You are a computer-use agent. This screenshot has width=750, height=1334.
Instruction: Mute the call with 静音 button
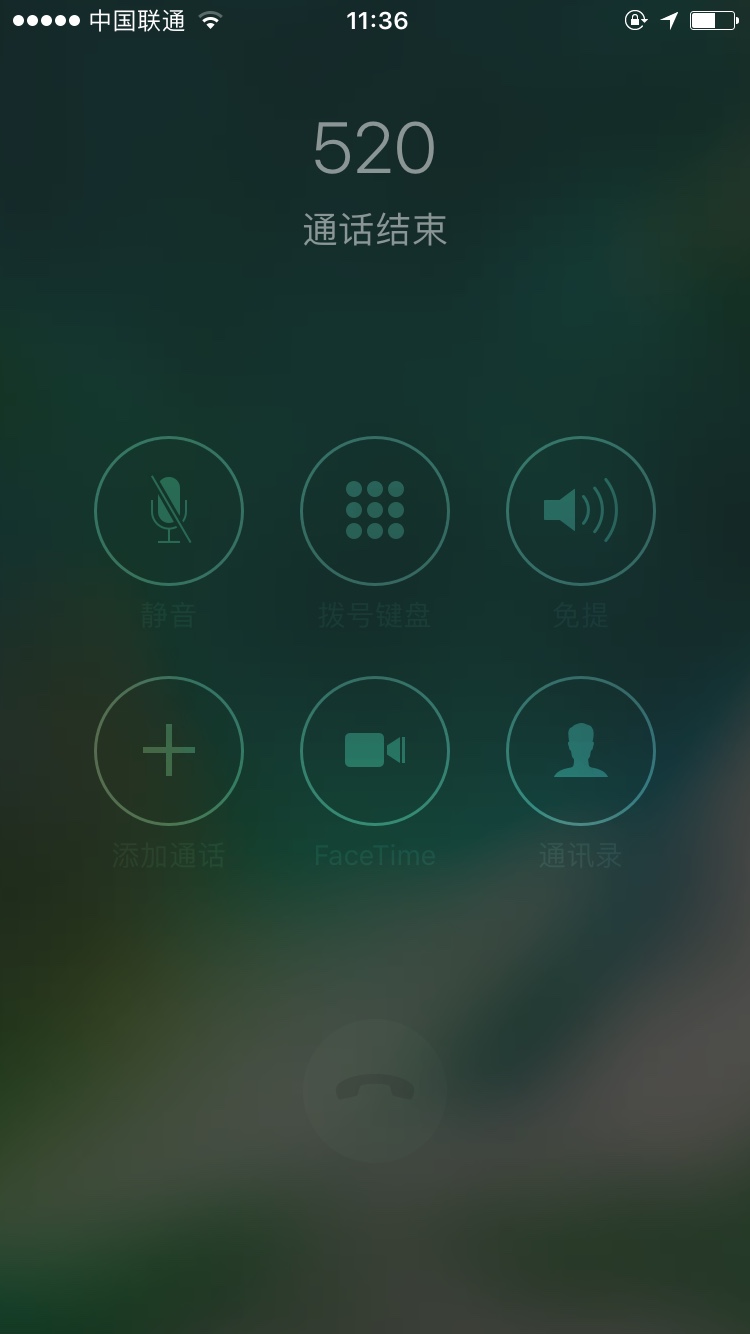[169, 511]
